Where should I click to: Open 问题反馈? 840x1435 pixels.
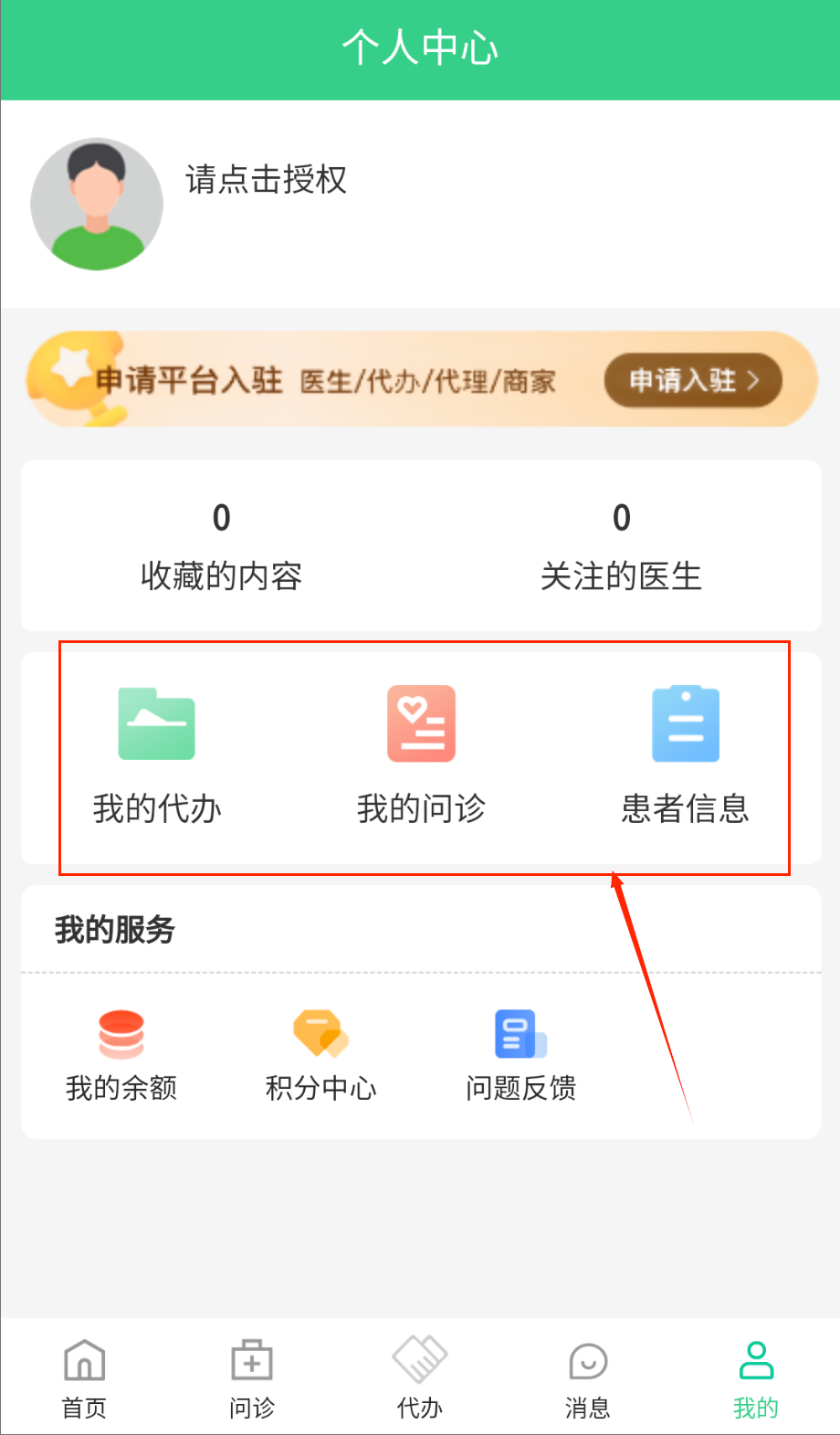(520, 1055)
